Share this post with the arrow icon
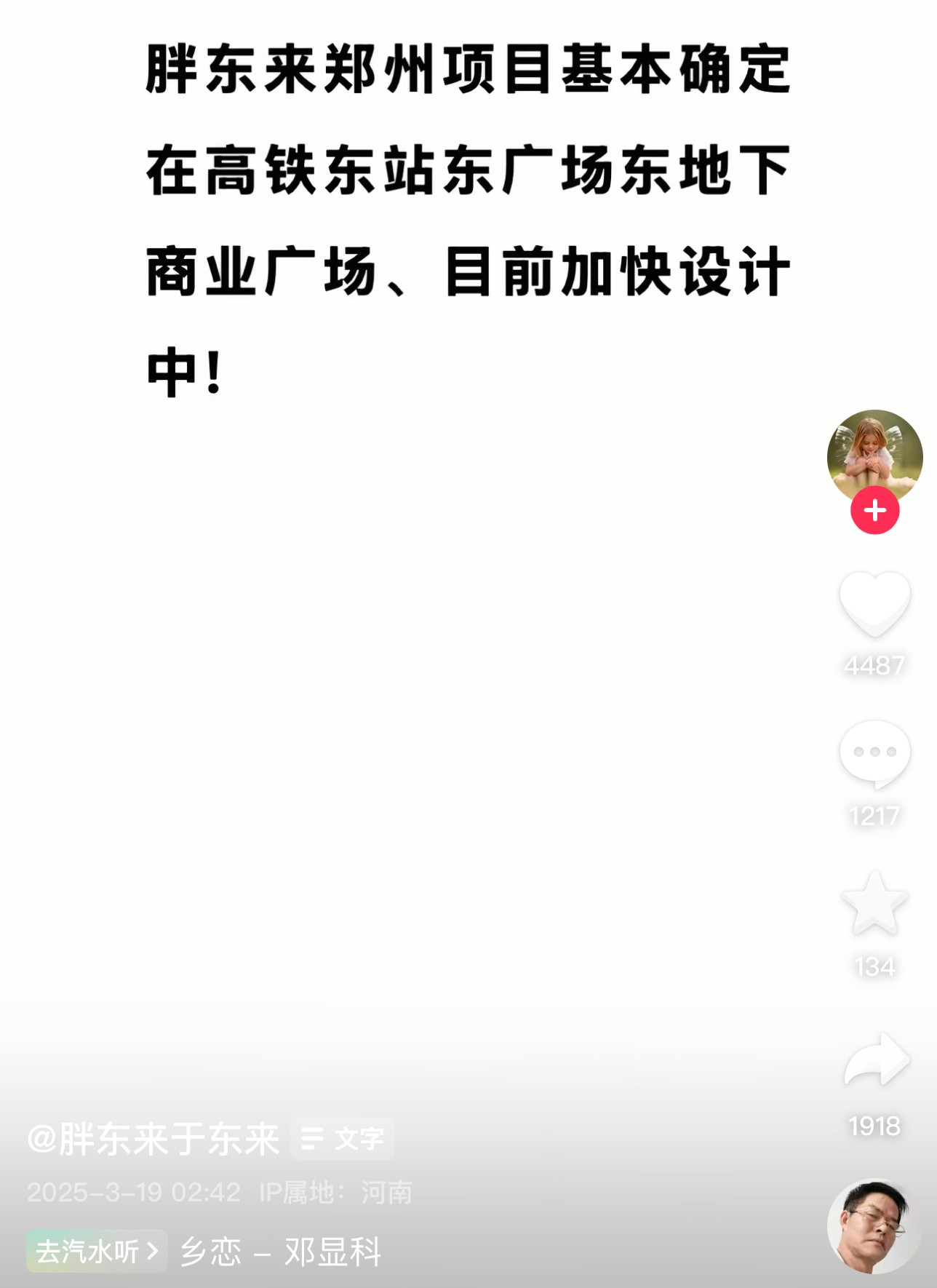 [876, 1060]
